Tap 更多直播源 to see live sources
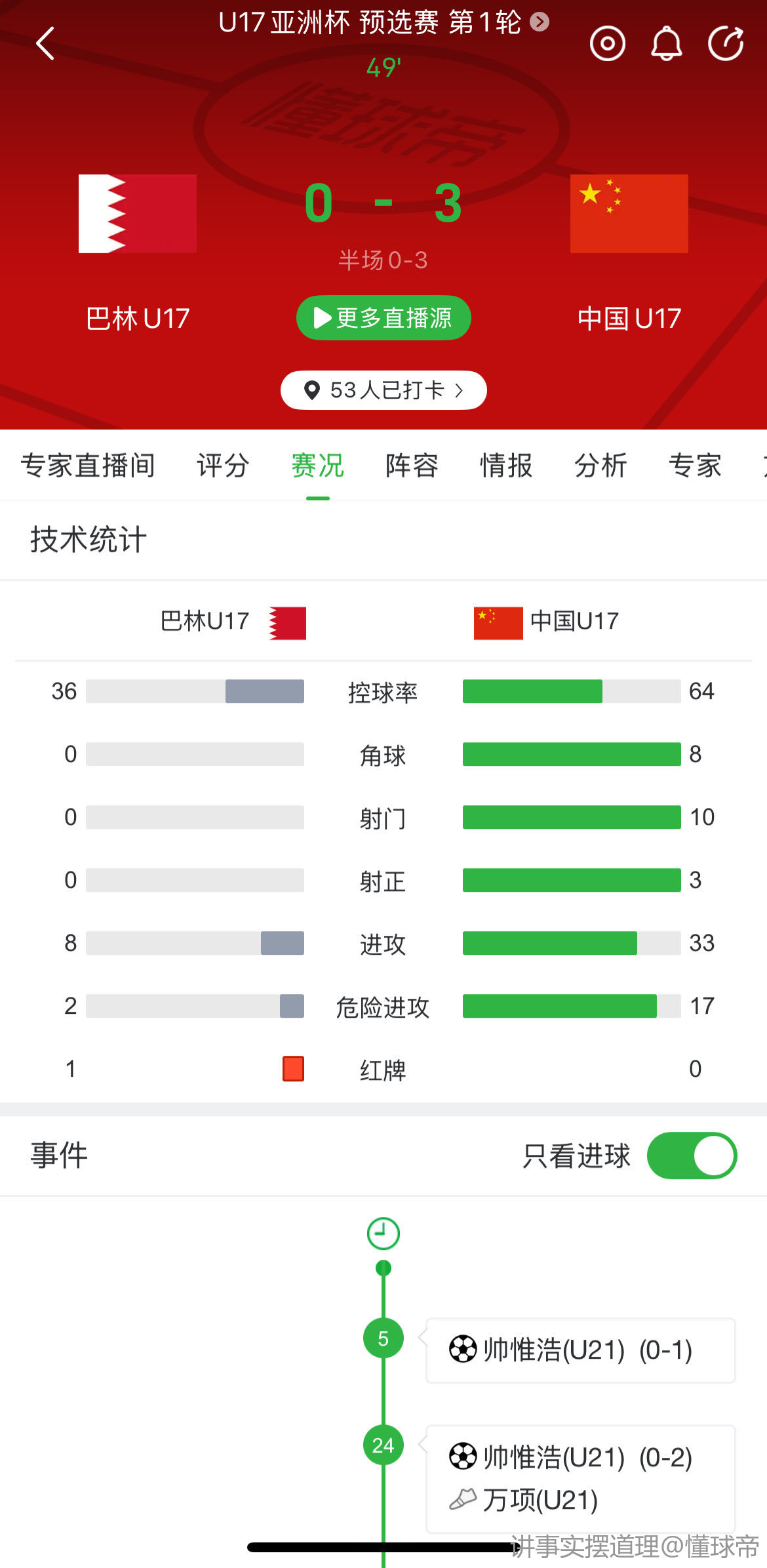 (383, 318)
